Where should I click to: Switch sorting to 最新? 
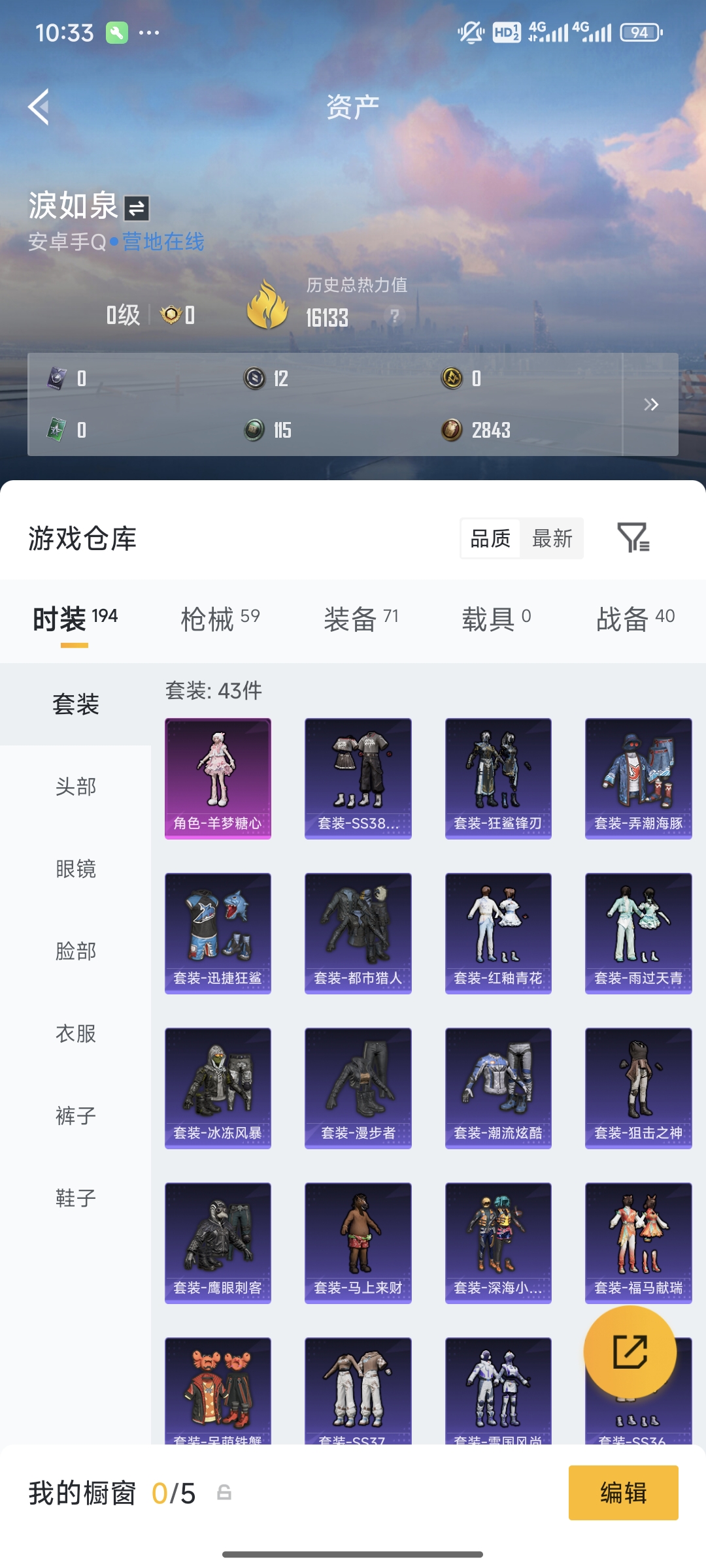pos(551,538)
